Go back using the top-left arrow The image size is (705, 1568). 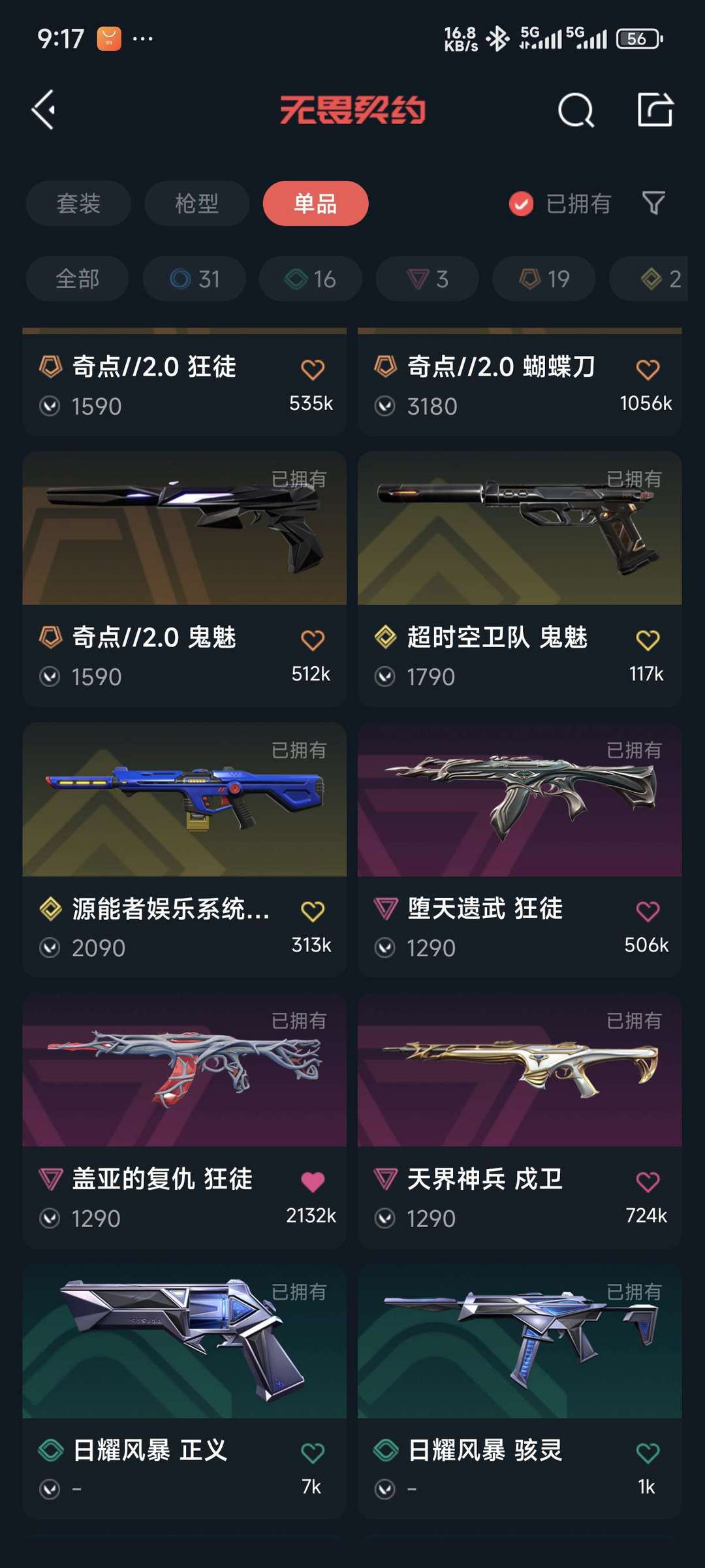[x=44, y=110]
